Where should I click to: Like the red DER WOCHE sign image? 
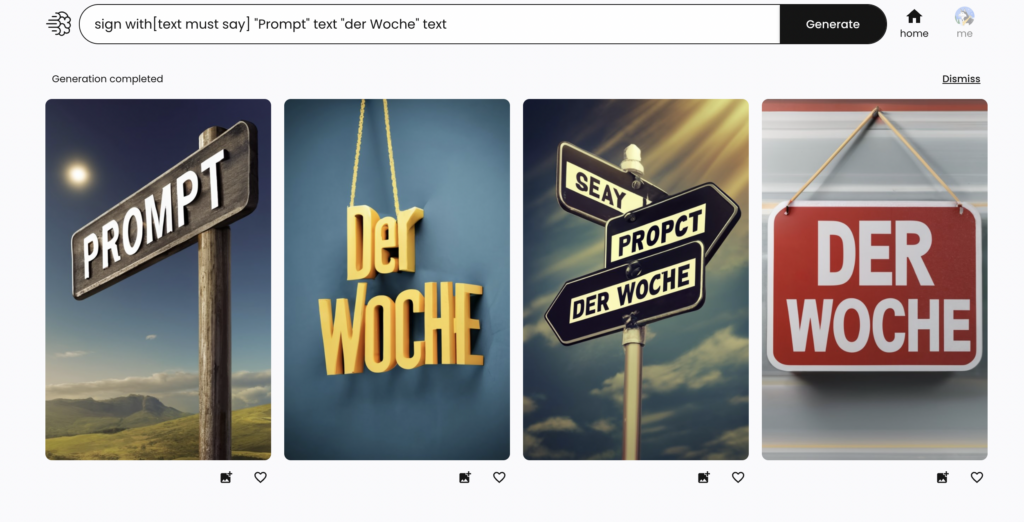click(977, 478)
